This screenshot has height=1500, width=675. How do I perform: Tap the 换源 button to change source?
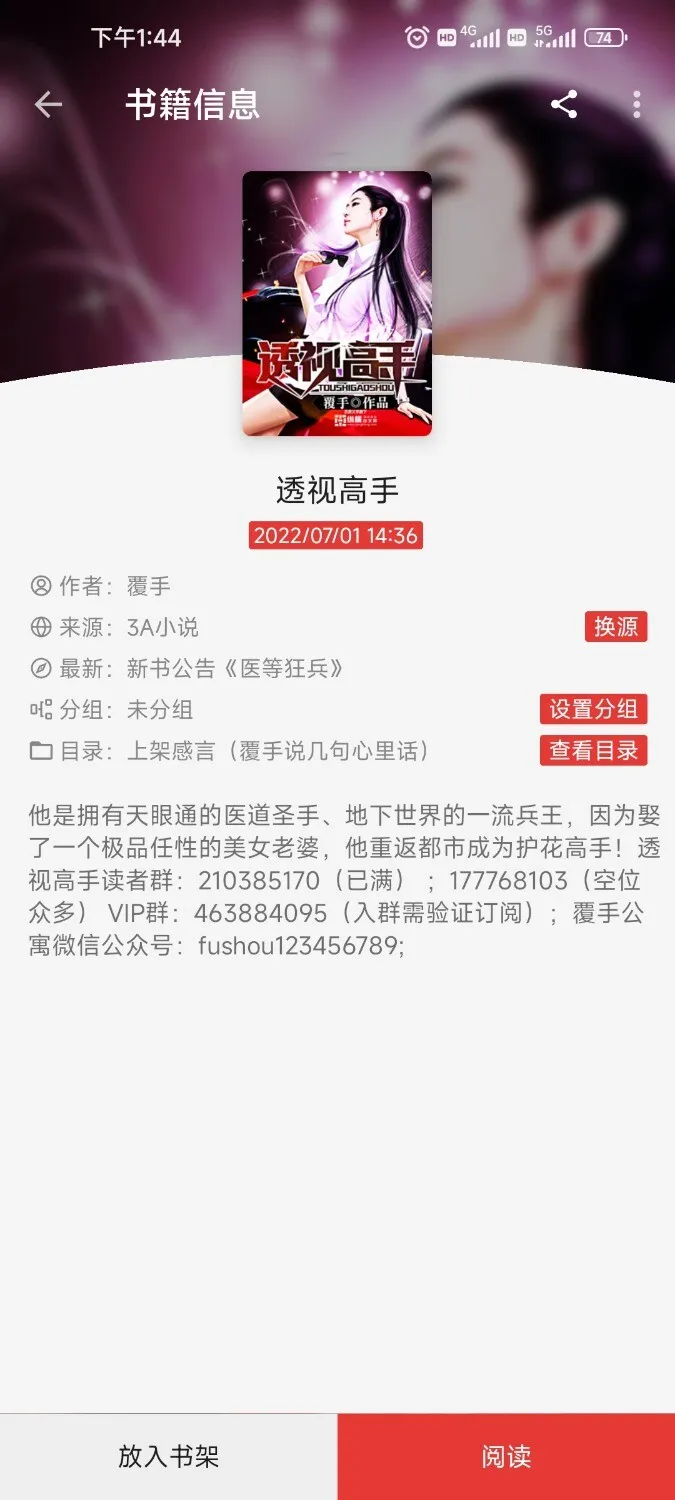616,627
